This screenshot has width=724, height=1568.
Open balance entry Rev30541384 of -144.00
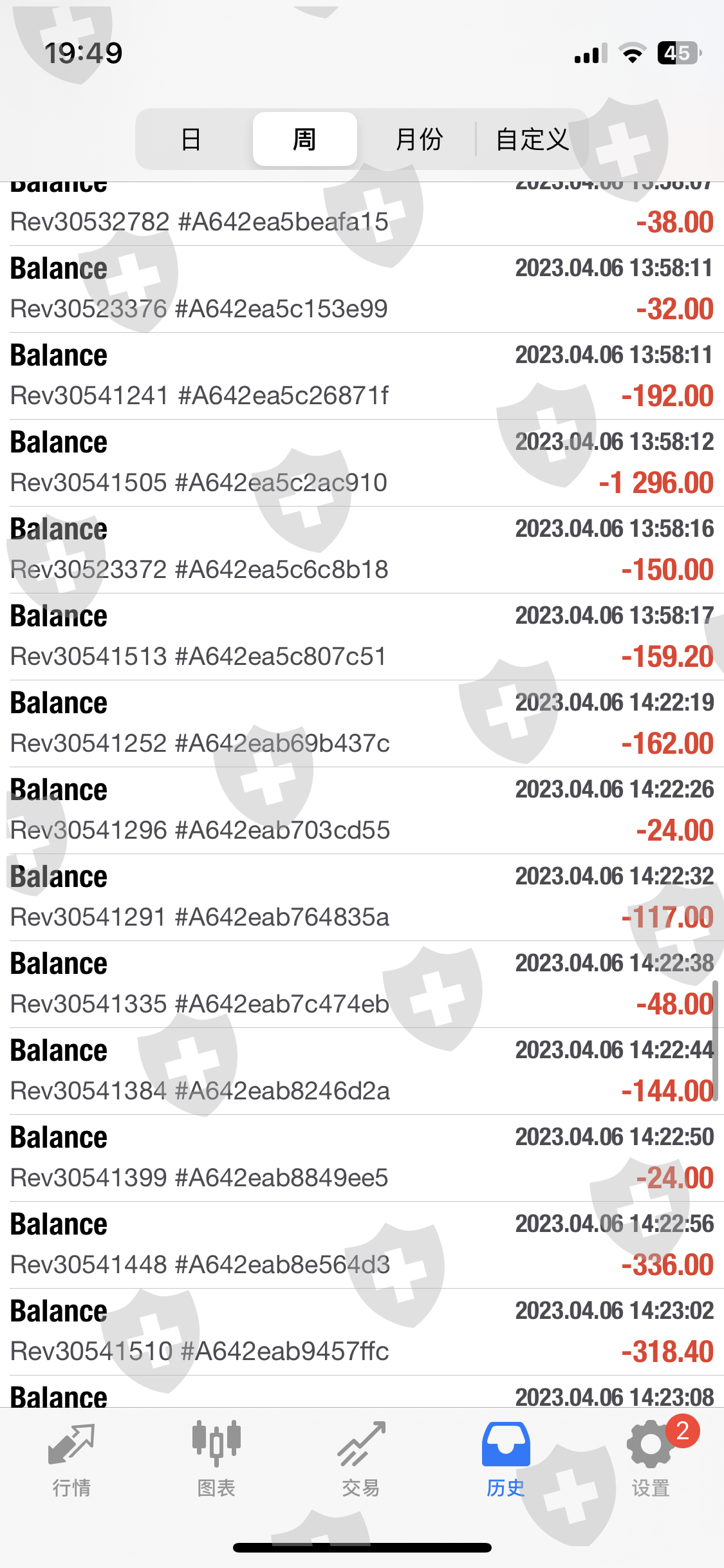362,1071
